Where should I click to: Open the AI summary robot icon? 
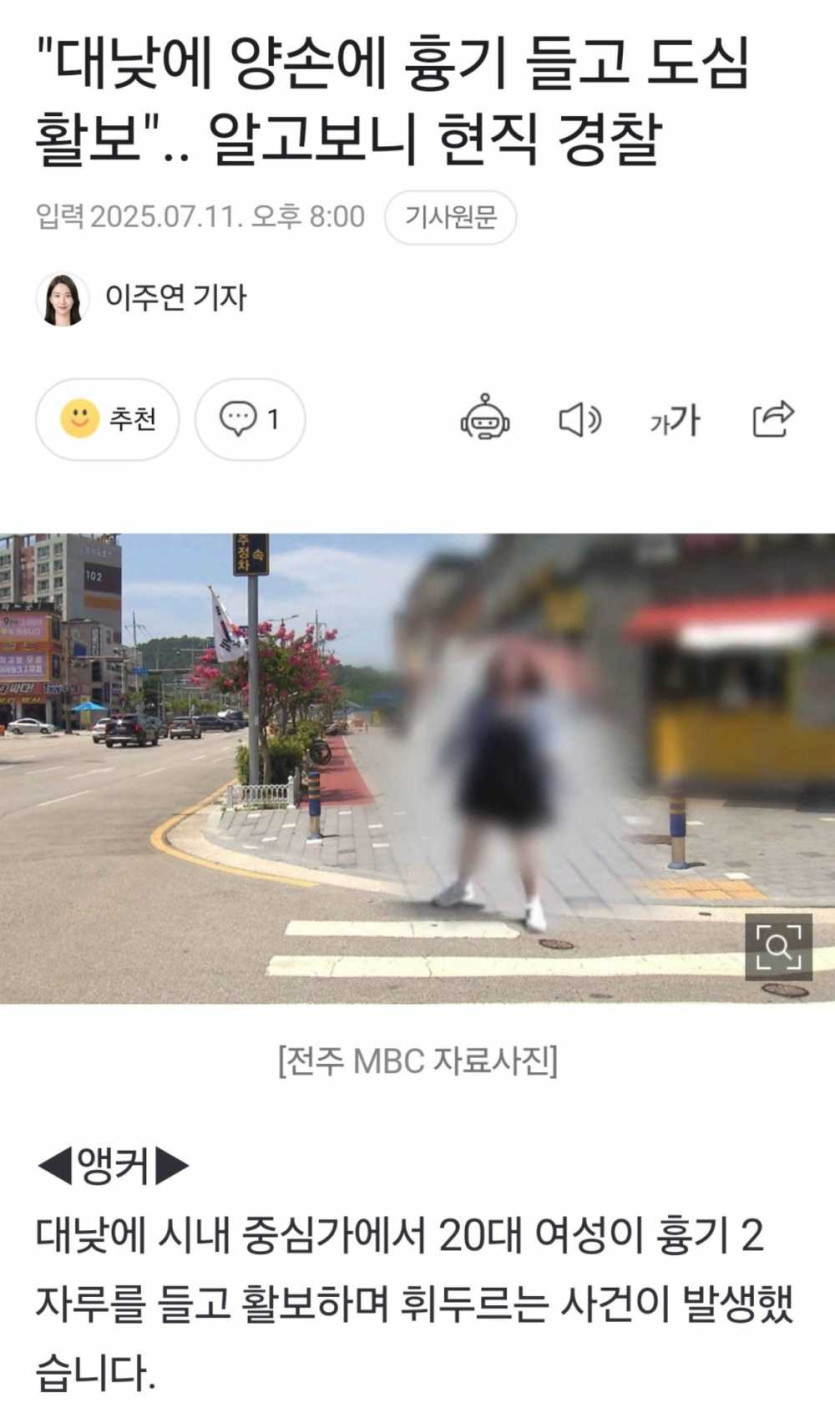(485, 420)
